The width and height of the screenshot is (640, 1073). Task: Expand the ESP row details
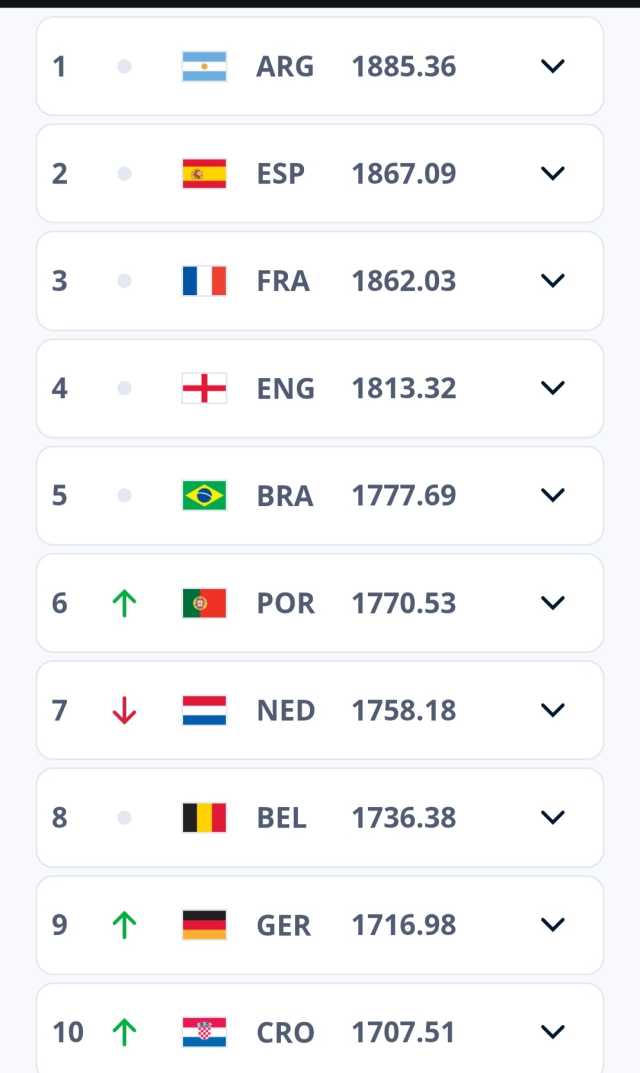552,173
